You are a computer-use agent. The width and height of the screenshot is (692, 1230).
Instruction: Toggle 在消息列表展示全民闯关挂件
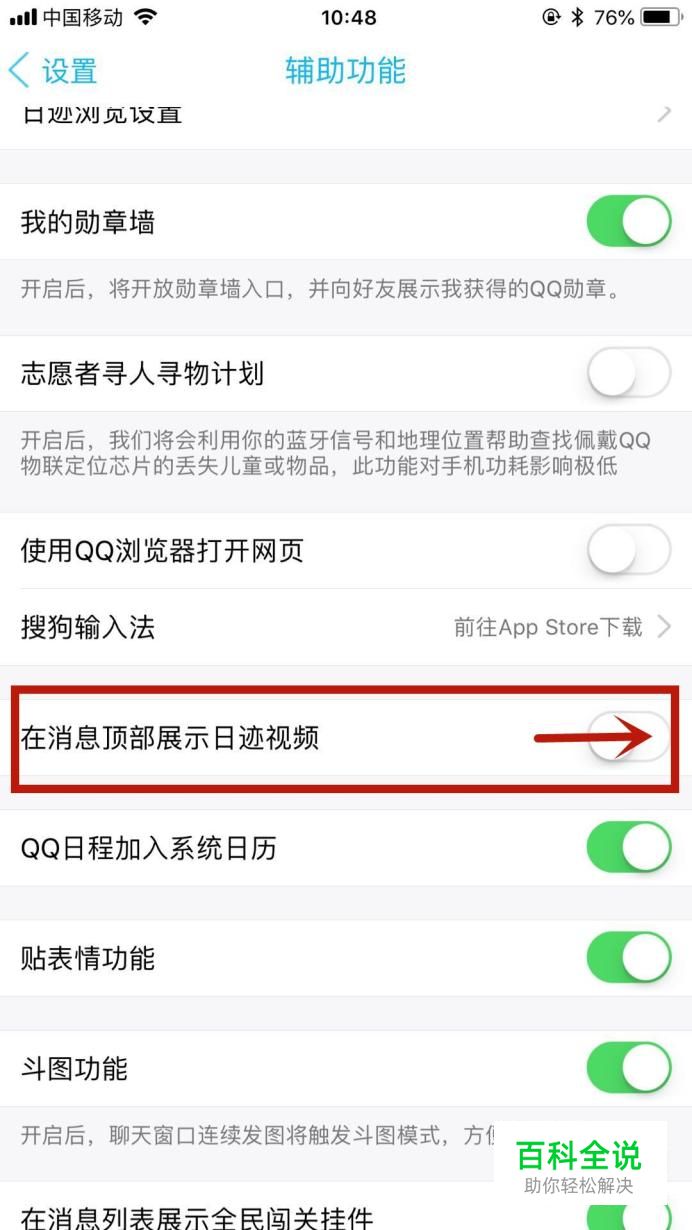(628, 1215)
